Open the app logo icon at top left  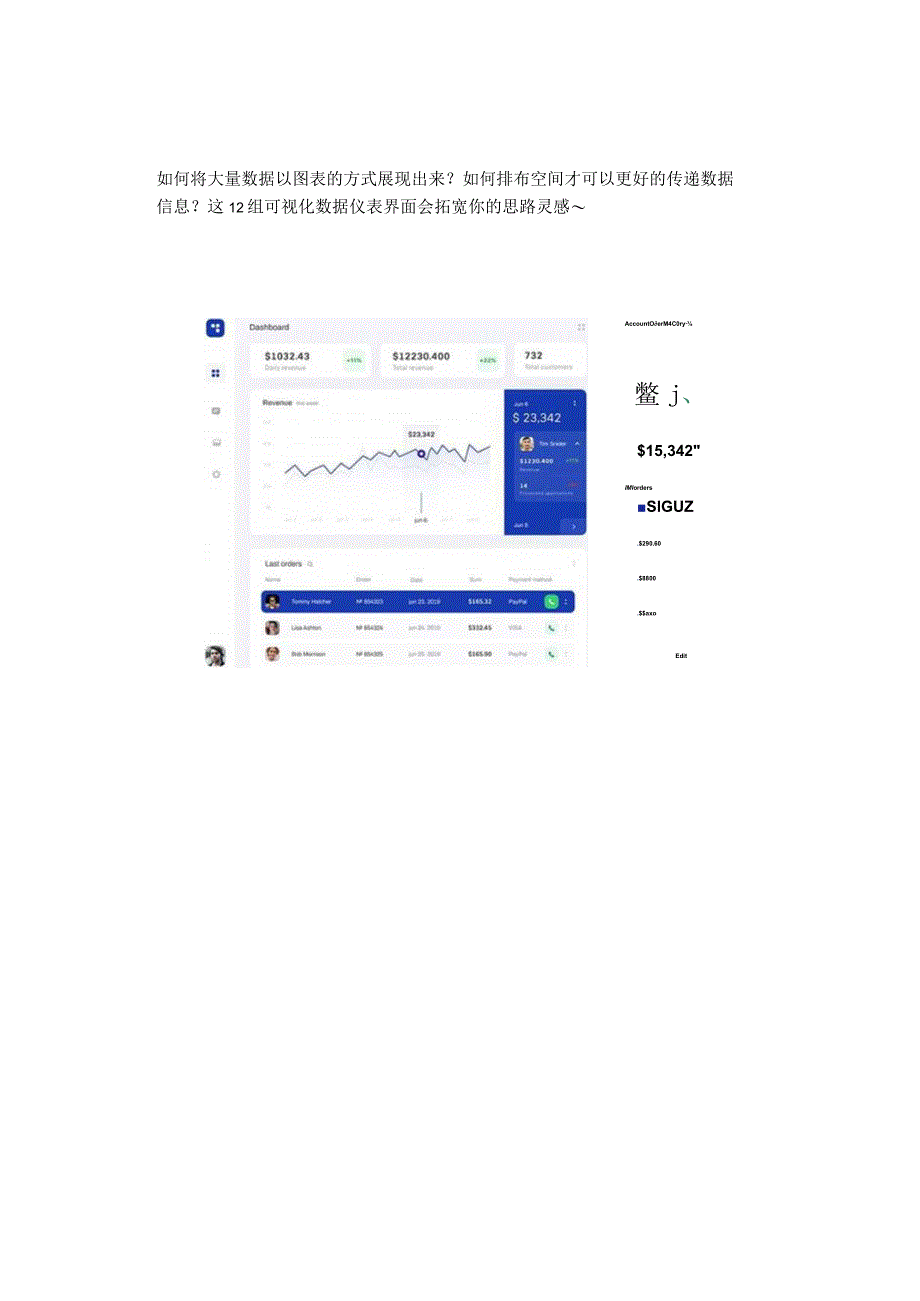pos(215,328)
